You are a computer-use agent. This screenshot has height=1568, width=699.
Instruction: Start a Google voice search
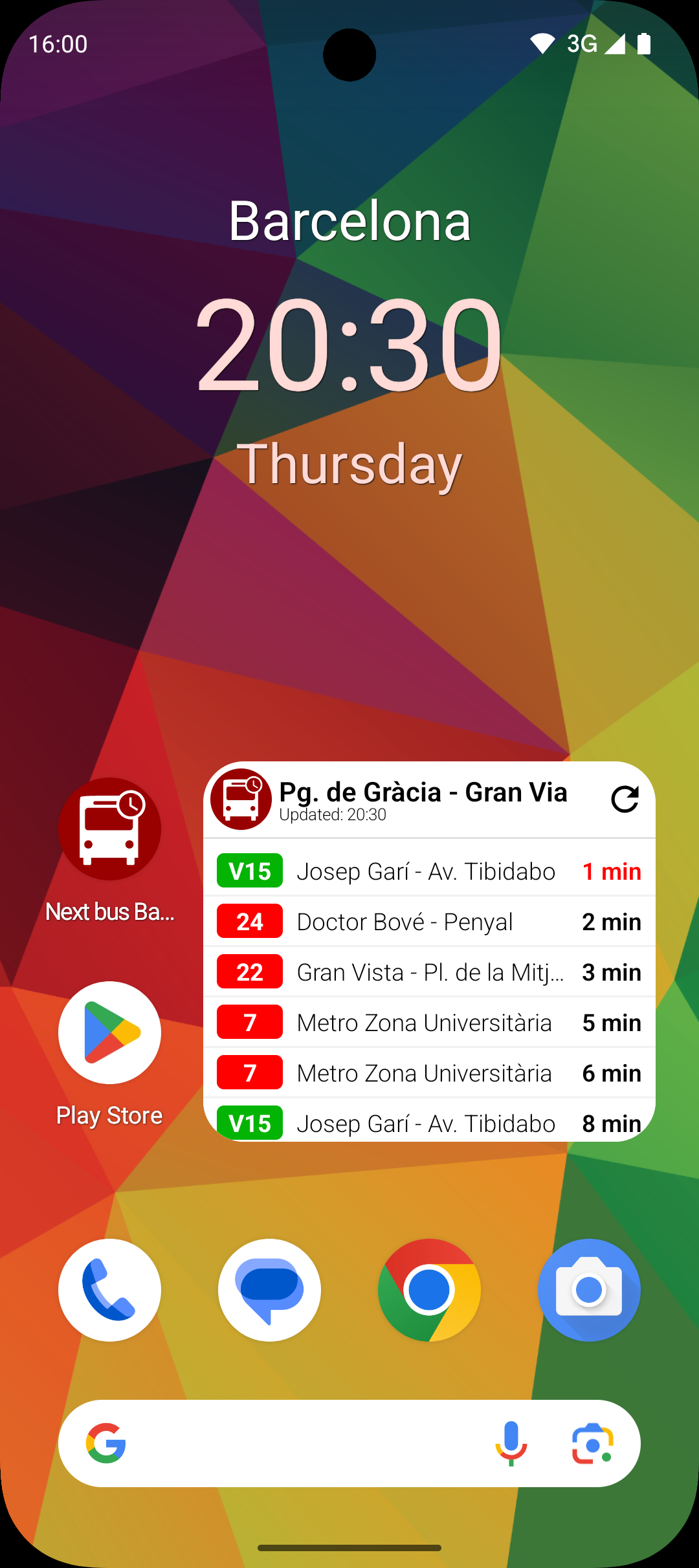coord(511,1443)
